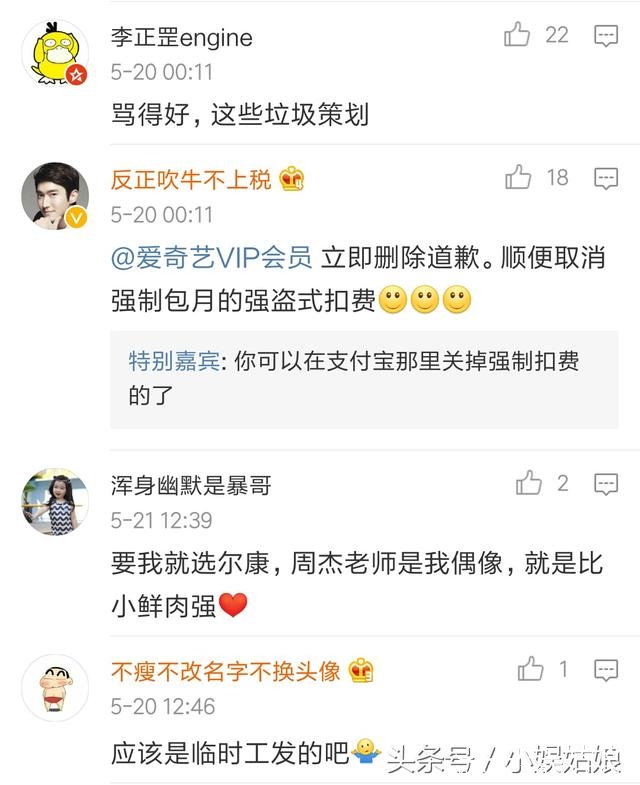The width and height of the screenshot is (640, 785).
Task: Reply to 浑身幽默是暴哥's comment
Action: (x=606, y=485)
